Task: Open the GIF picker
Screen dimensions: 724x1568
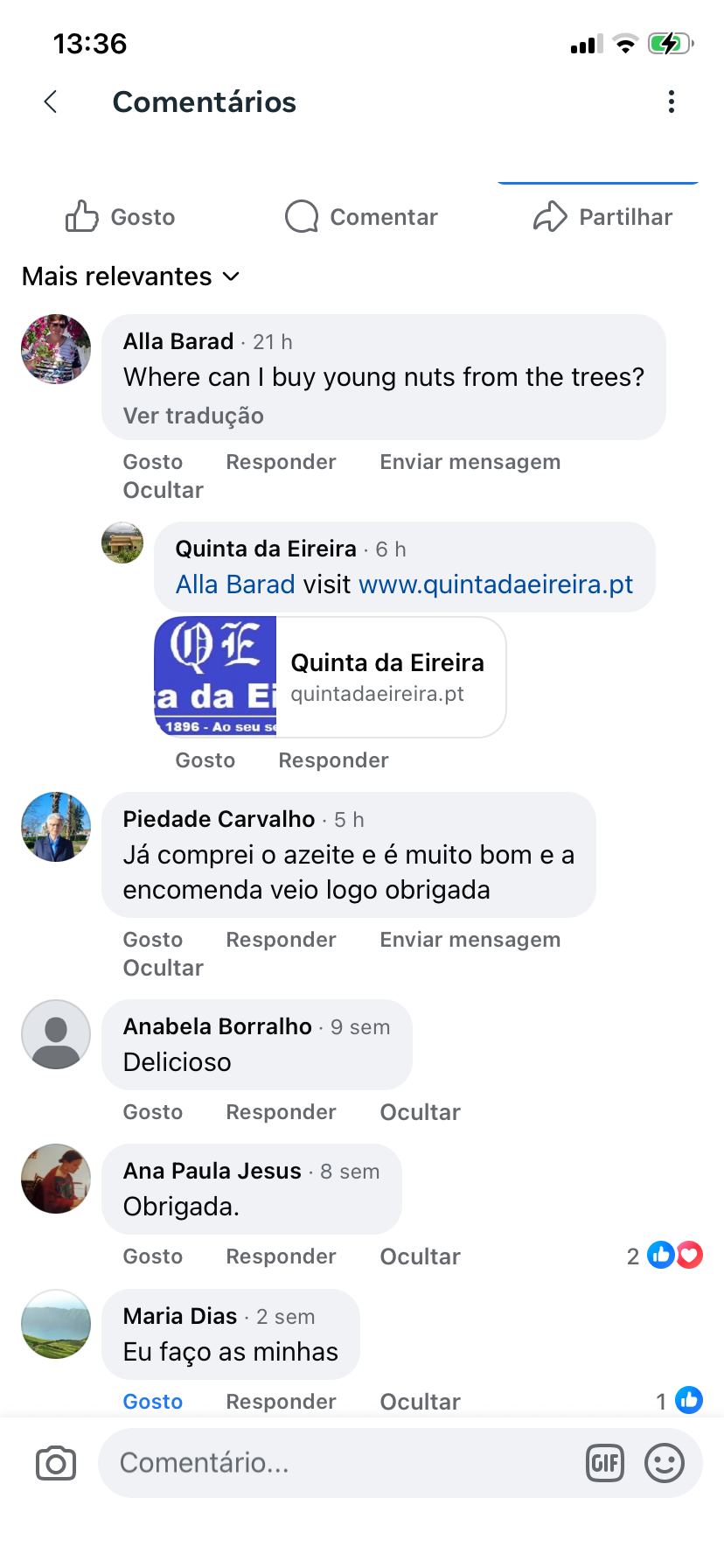Action: [605, 1463]
